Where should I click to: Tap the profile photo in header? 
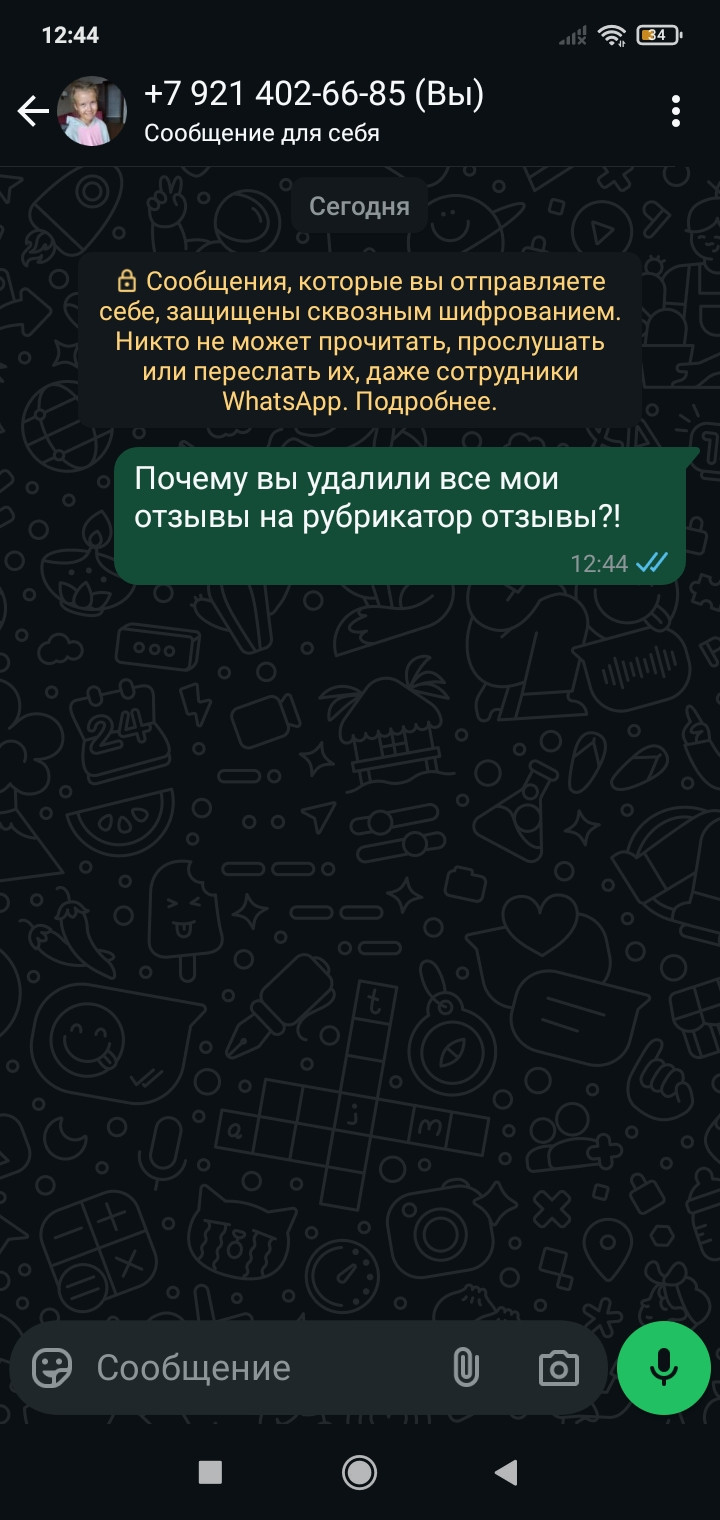[93, 112]
